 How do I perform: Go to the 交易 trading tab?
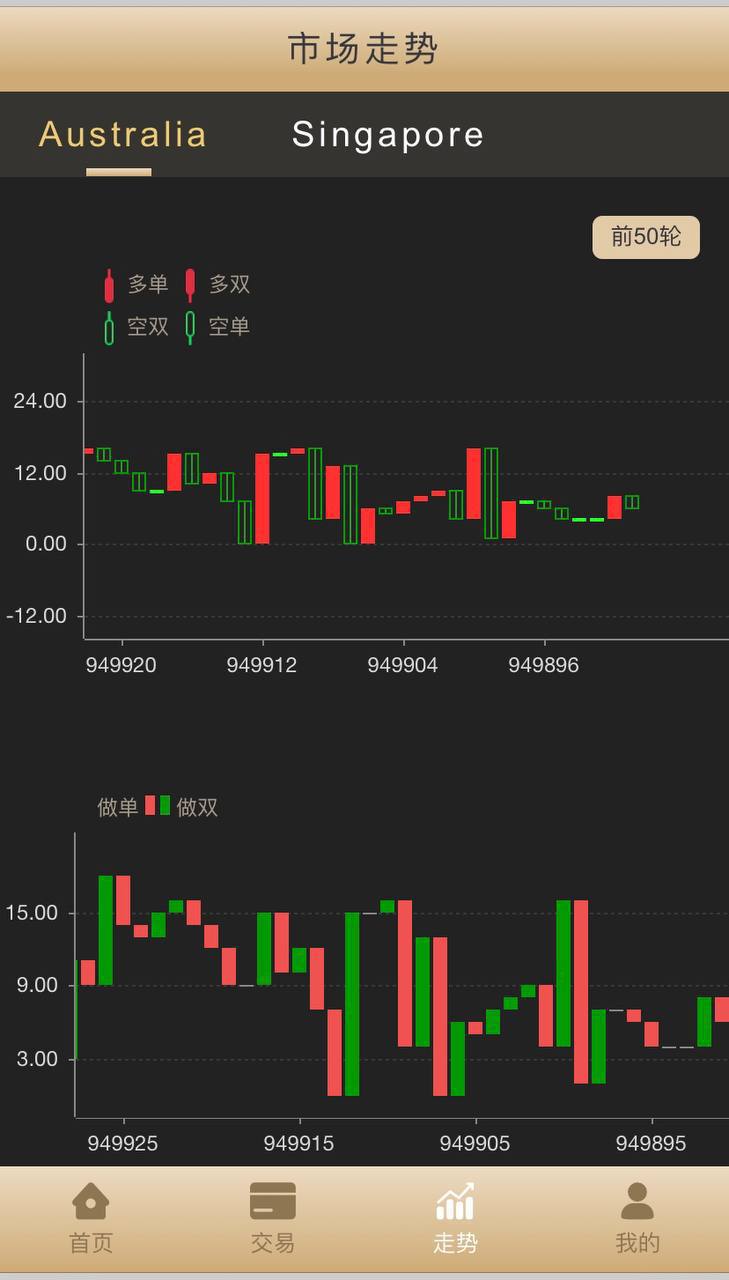[273, 1217]
